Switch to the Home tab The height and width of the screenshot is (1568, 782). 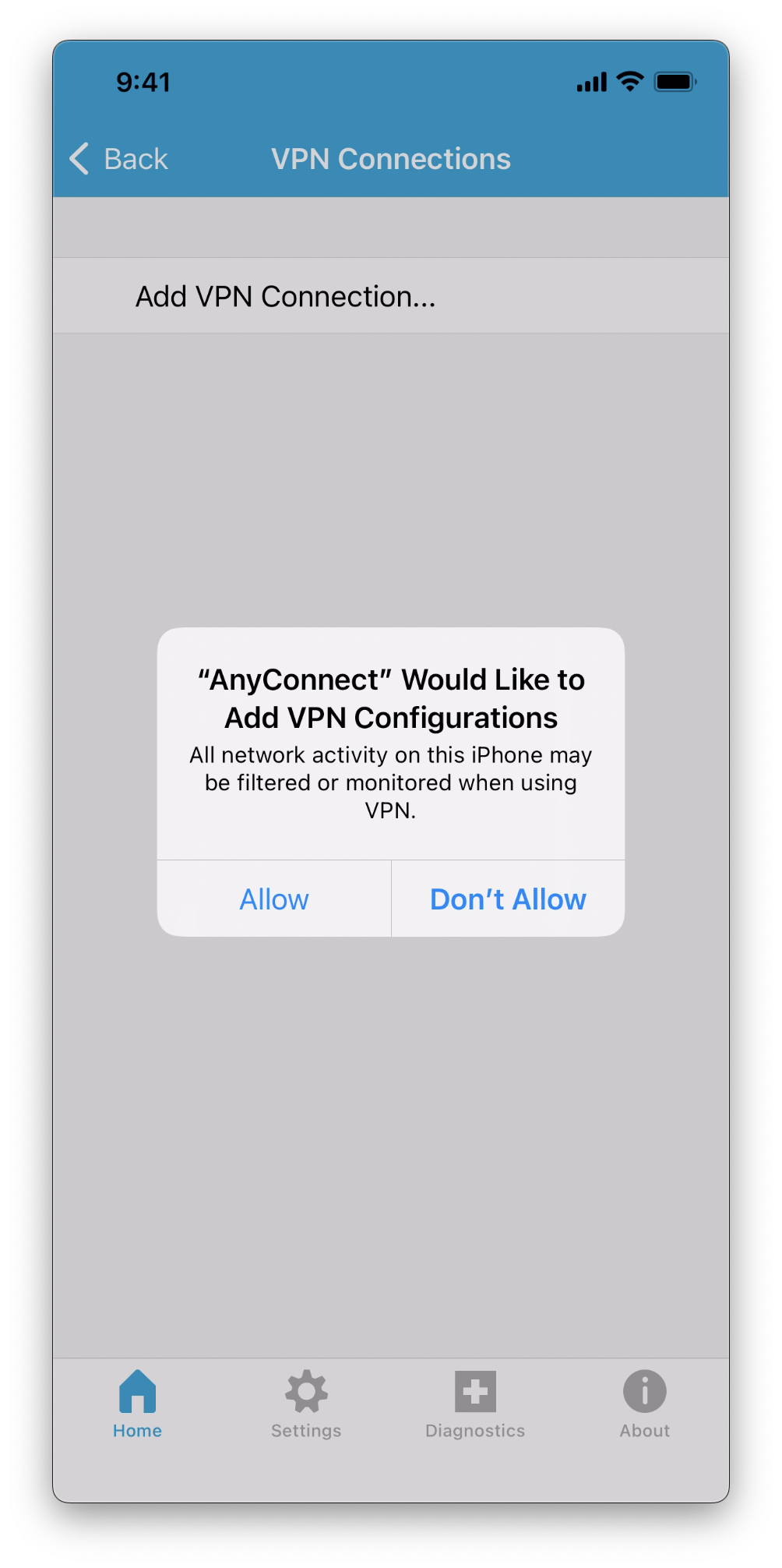click(138, 1404)
